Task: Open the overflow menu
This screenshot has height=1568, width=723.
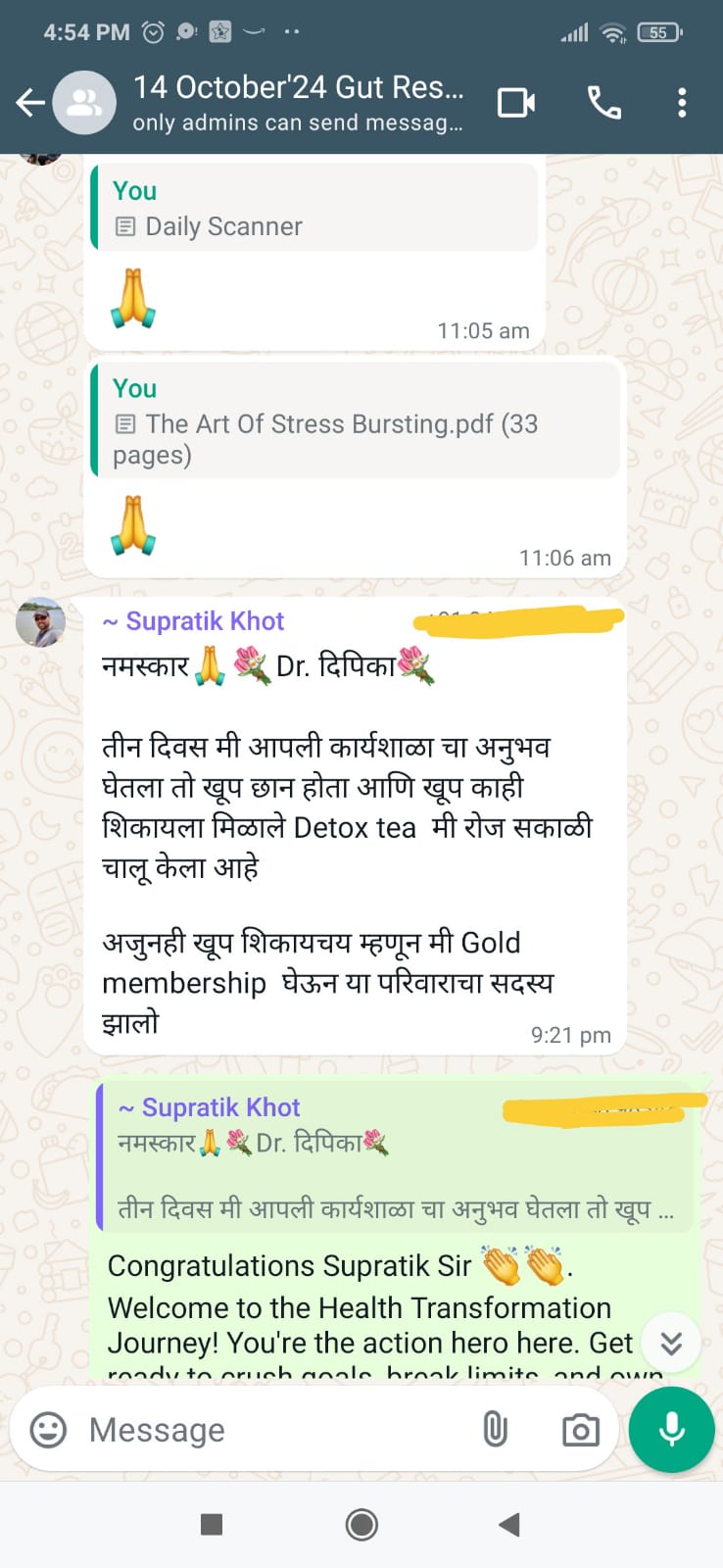Action: point(682,102)
